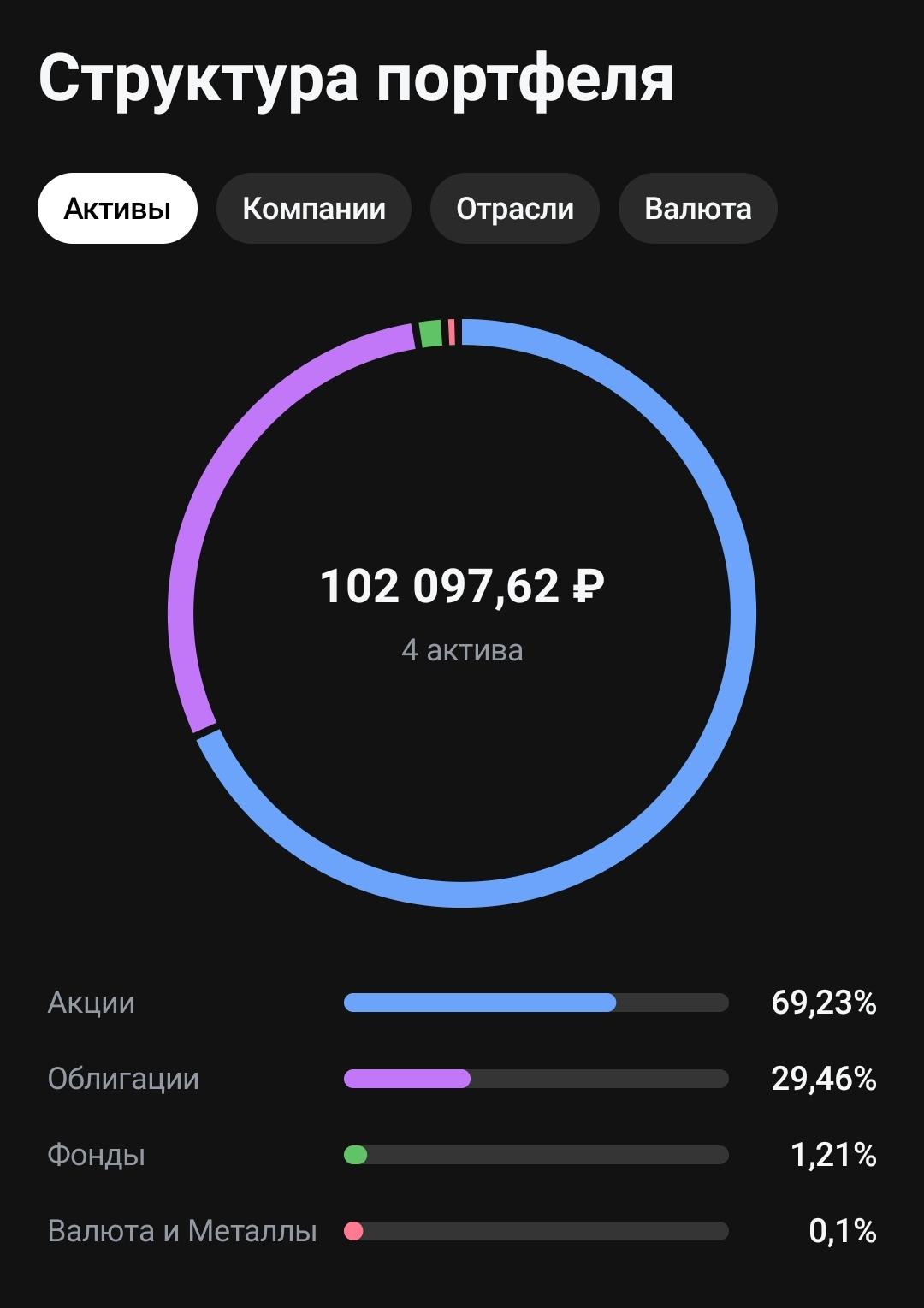The image size is (924, 1308).
Task: Open the Акции breakdown row
Action: (462, 1003)
